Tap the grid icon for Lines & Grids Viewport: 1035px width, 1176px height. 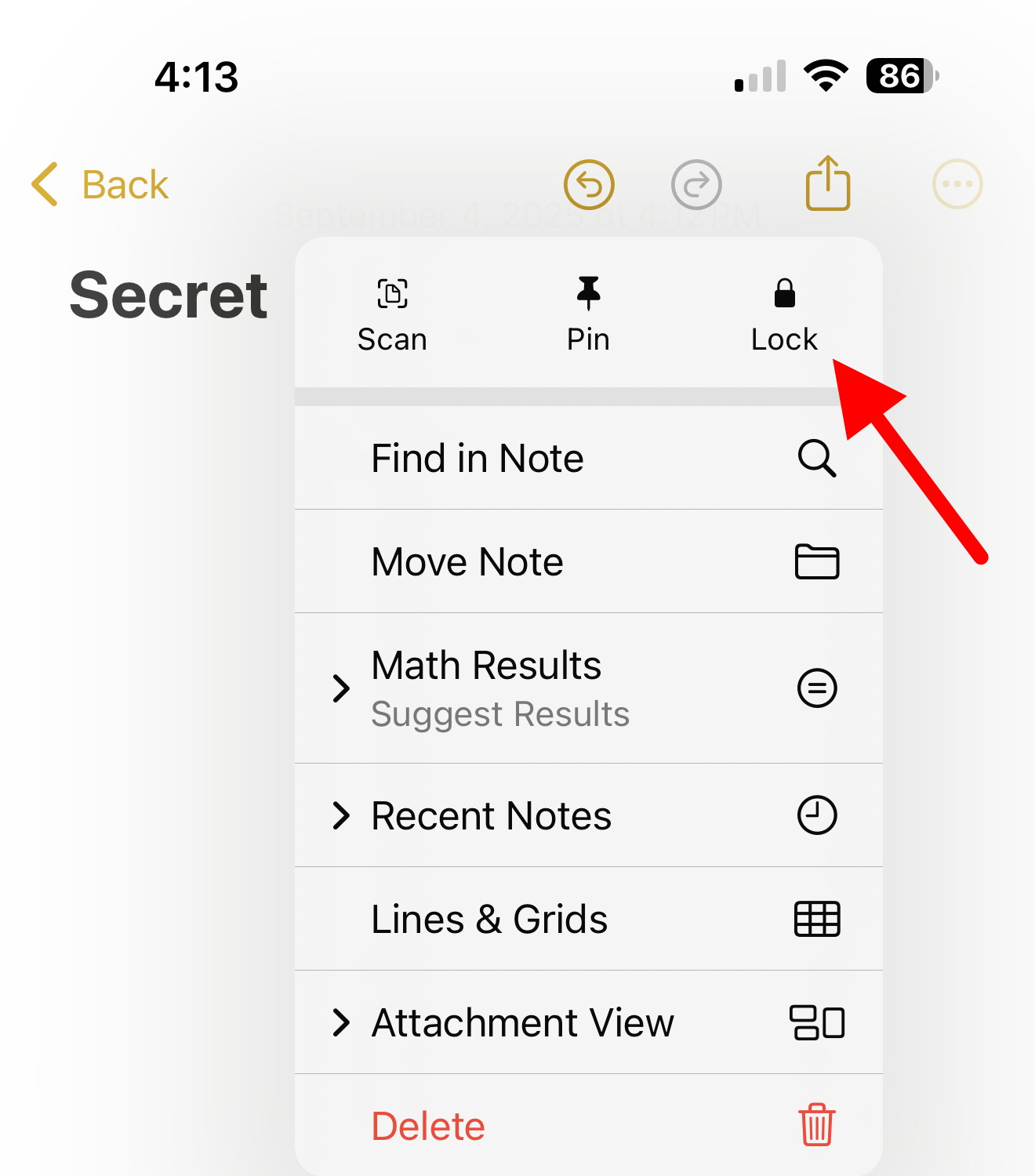[x=815, y=919]
